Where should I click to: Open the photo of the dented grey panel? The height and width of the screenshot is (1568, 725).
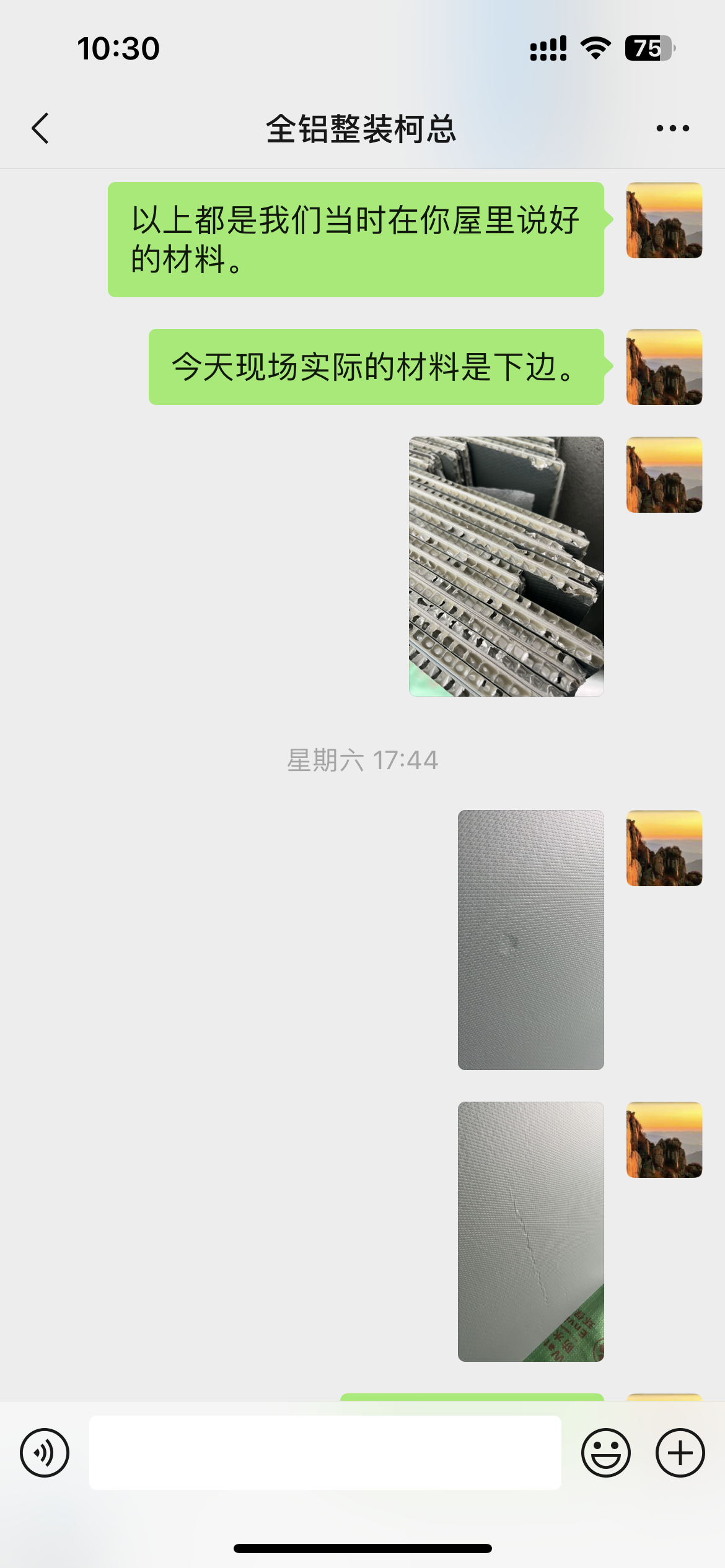pos(530,939)
